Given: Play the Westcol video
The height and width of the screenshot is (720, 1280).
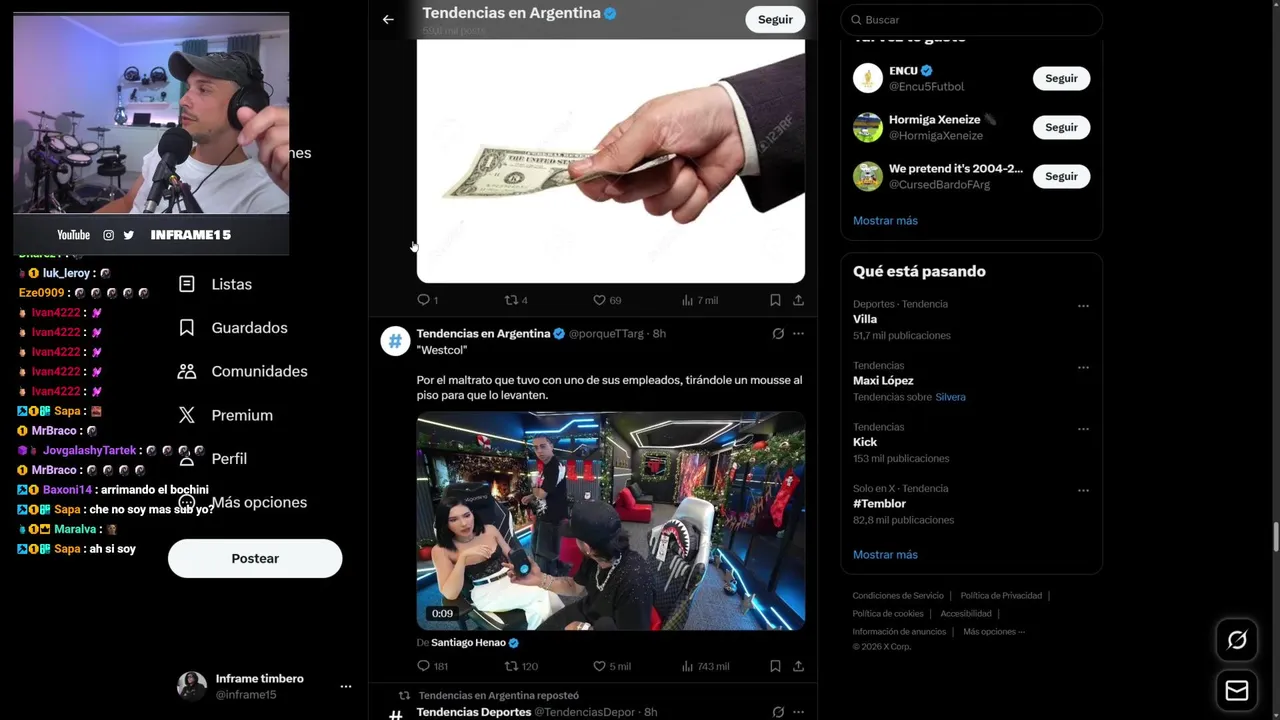Looking at the screenshot, I should [x=610, y=520].
